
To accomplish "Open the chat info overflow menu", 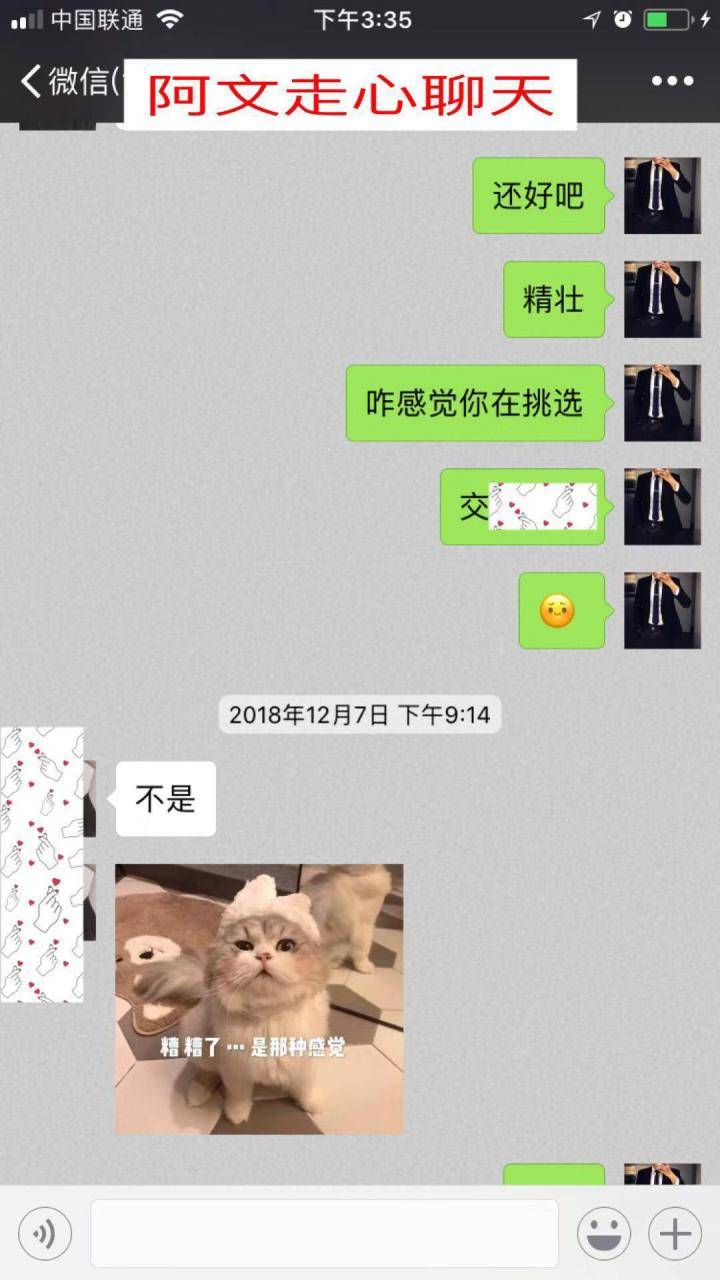I will [x=672, y=82].
